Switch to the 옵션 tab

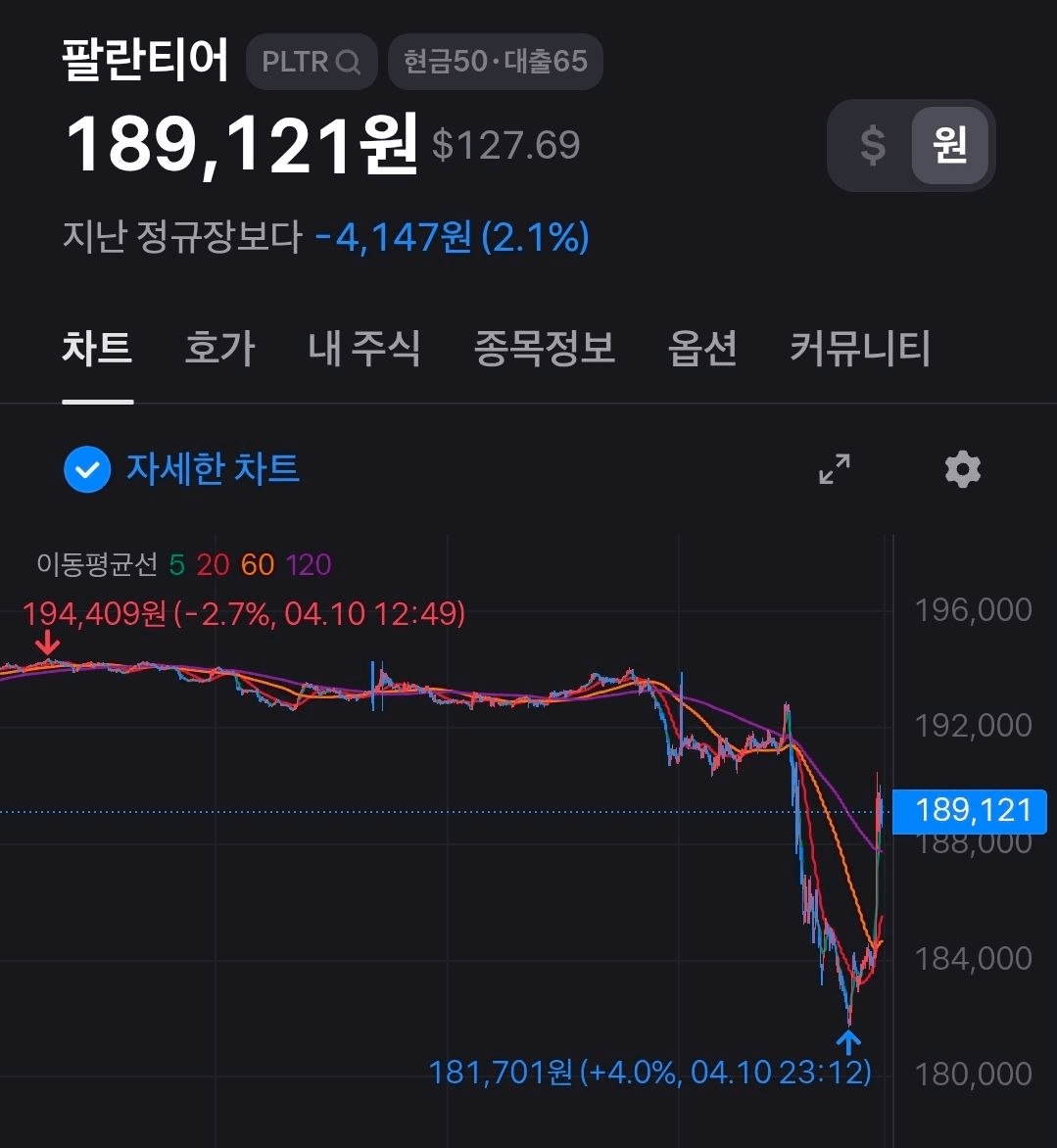click(x=702, y=349)
